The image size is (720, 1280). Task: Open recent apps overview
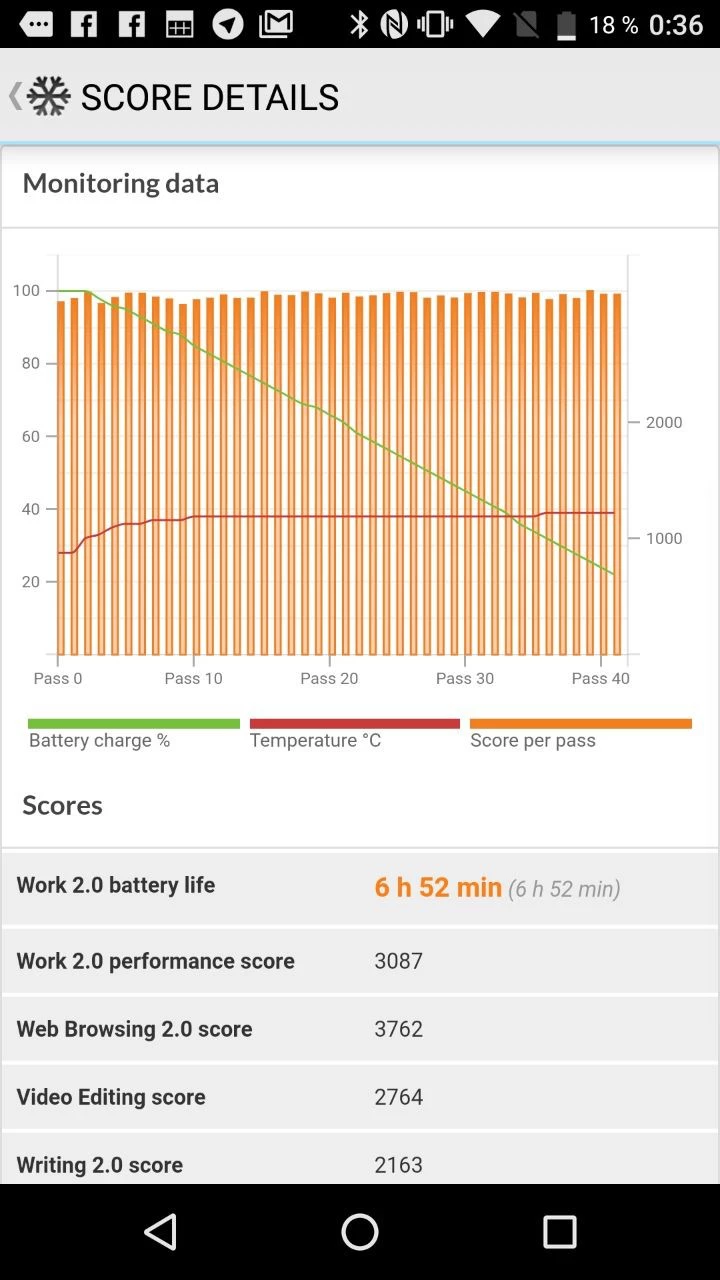tap(560, 1232)
